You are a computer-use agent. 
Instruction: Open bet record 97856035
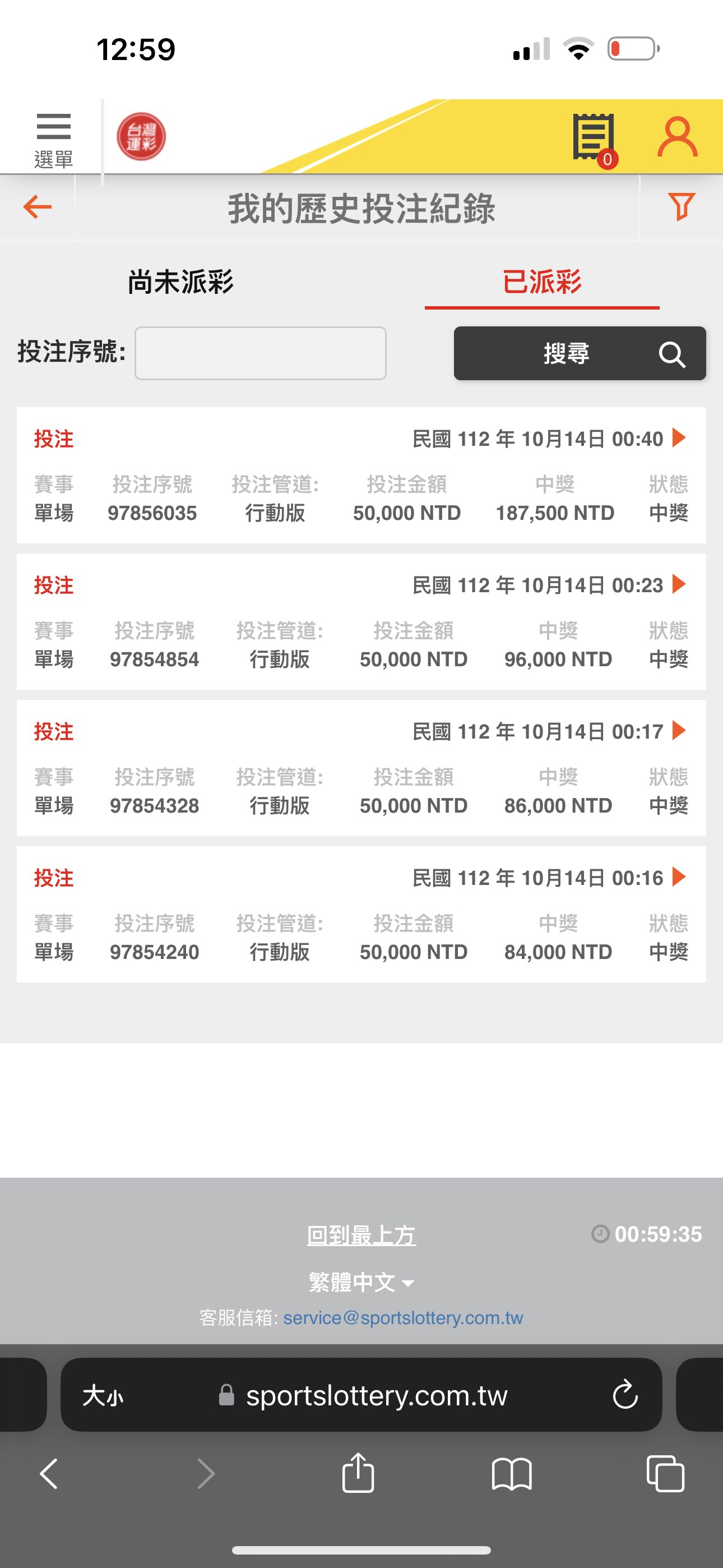679,437
